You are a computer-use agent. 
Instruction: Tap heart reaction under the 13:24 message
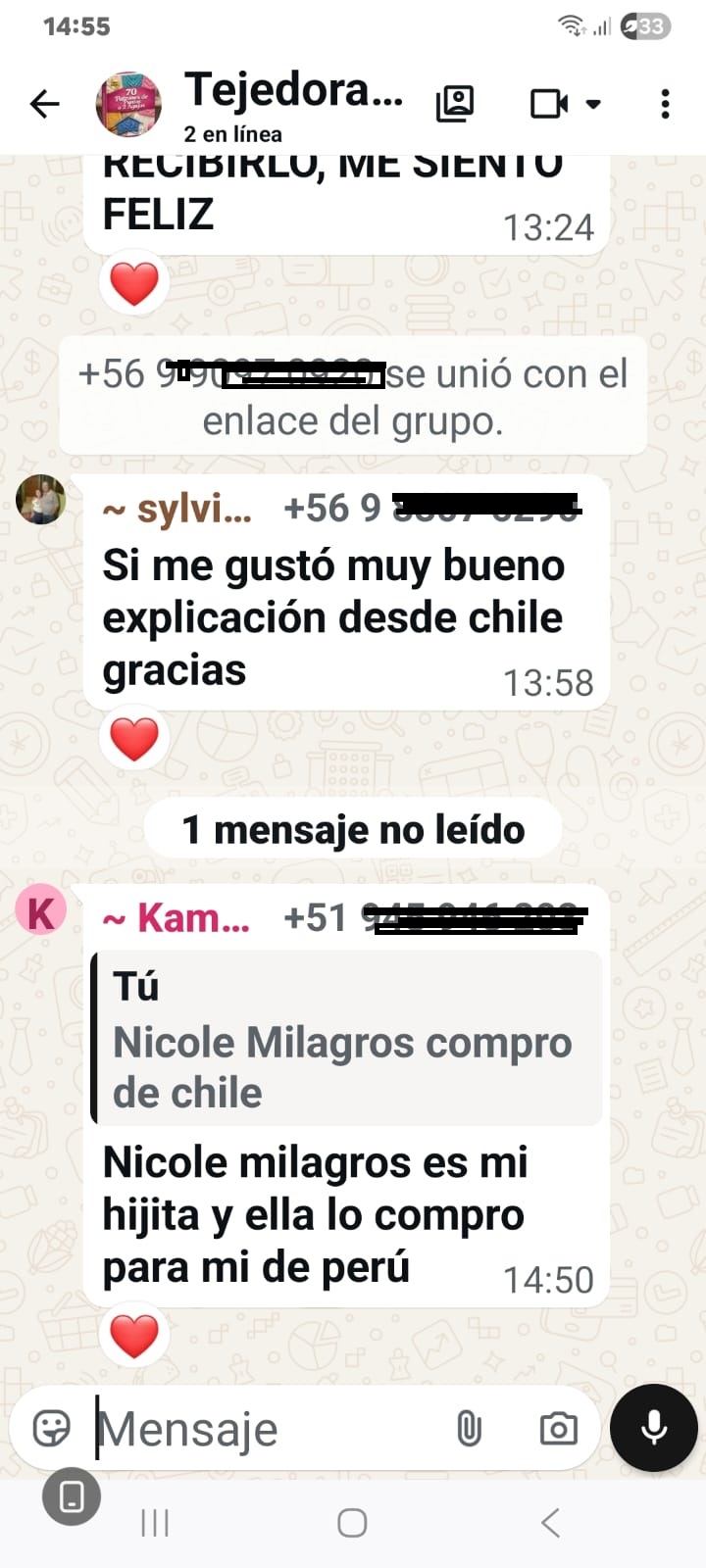(134, 283)
